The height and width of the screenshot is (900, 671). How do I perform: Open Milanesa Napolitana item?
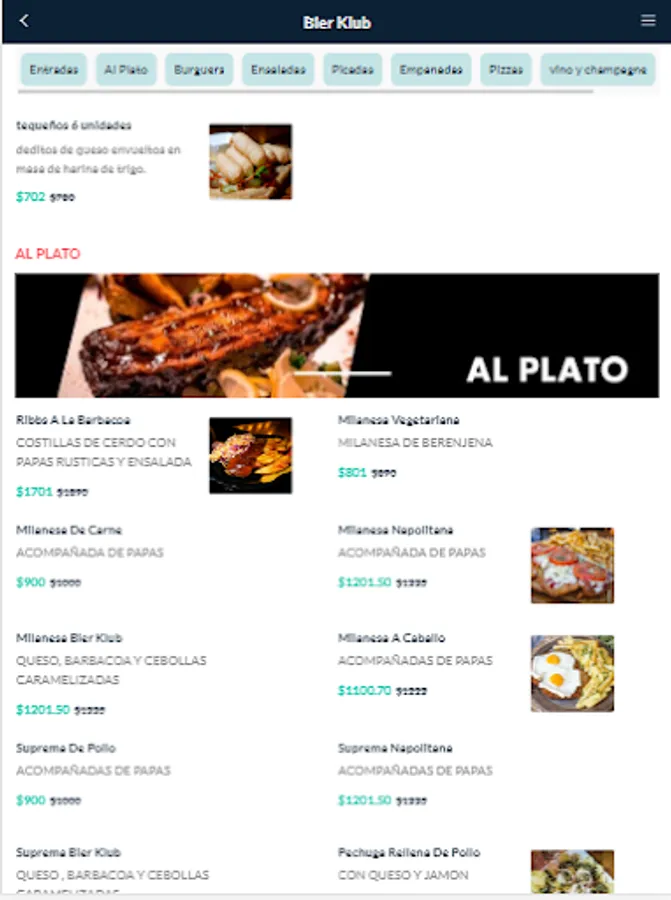click(476, 565)
